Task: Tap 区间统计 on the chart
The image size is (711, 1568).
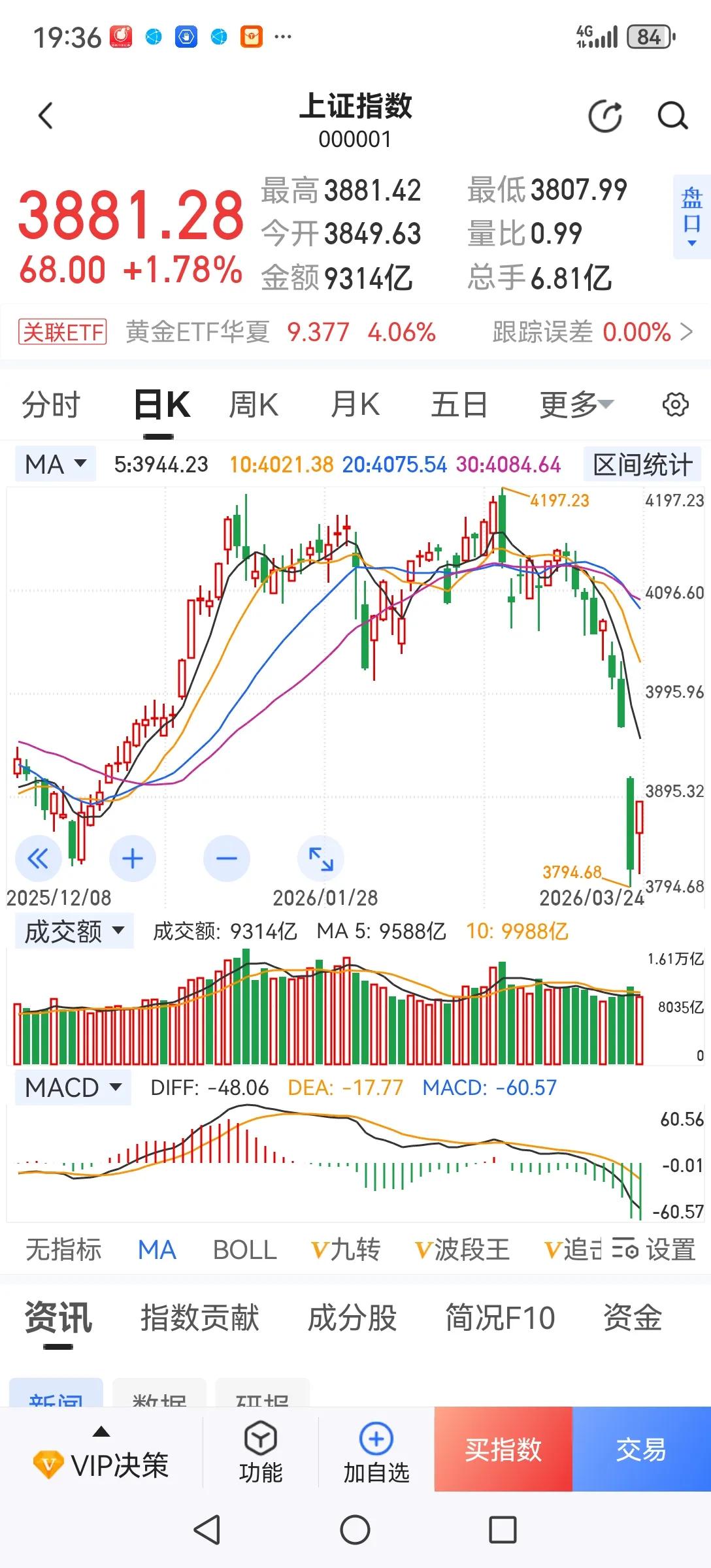Action: coord(642,464)
